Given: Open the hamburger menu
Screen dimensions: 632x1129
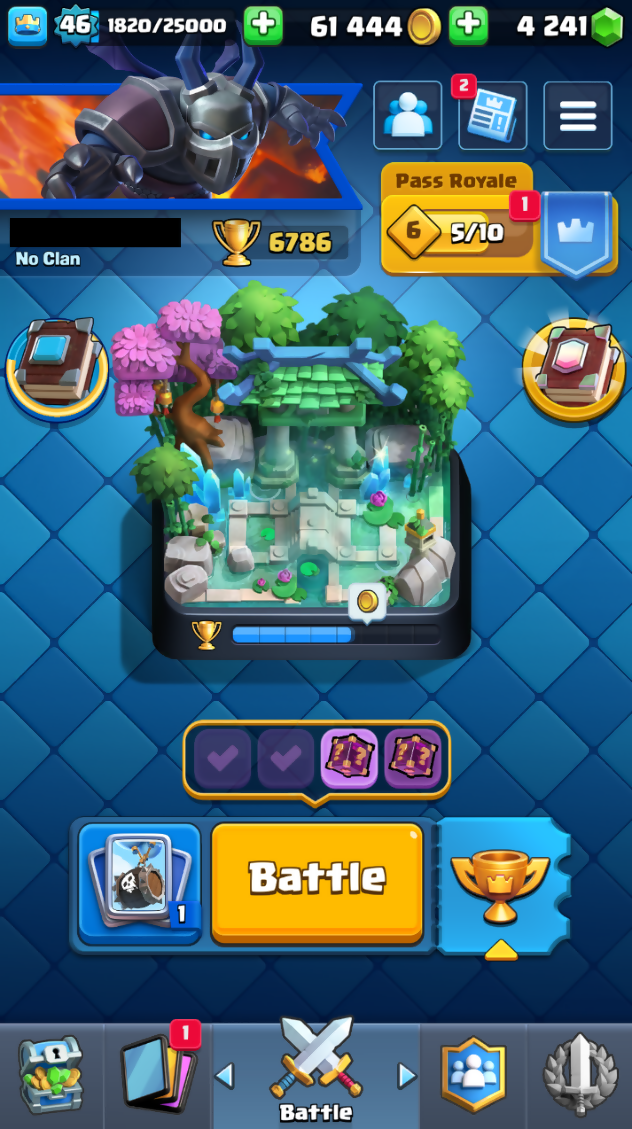Looking at the screenshot, I should 578,116.
